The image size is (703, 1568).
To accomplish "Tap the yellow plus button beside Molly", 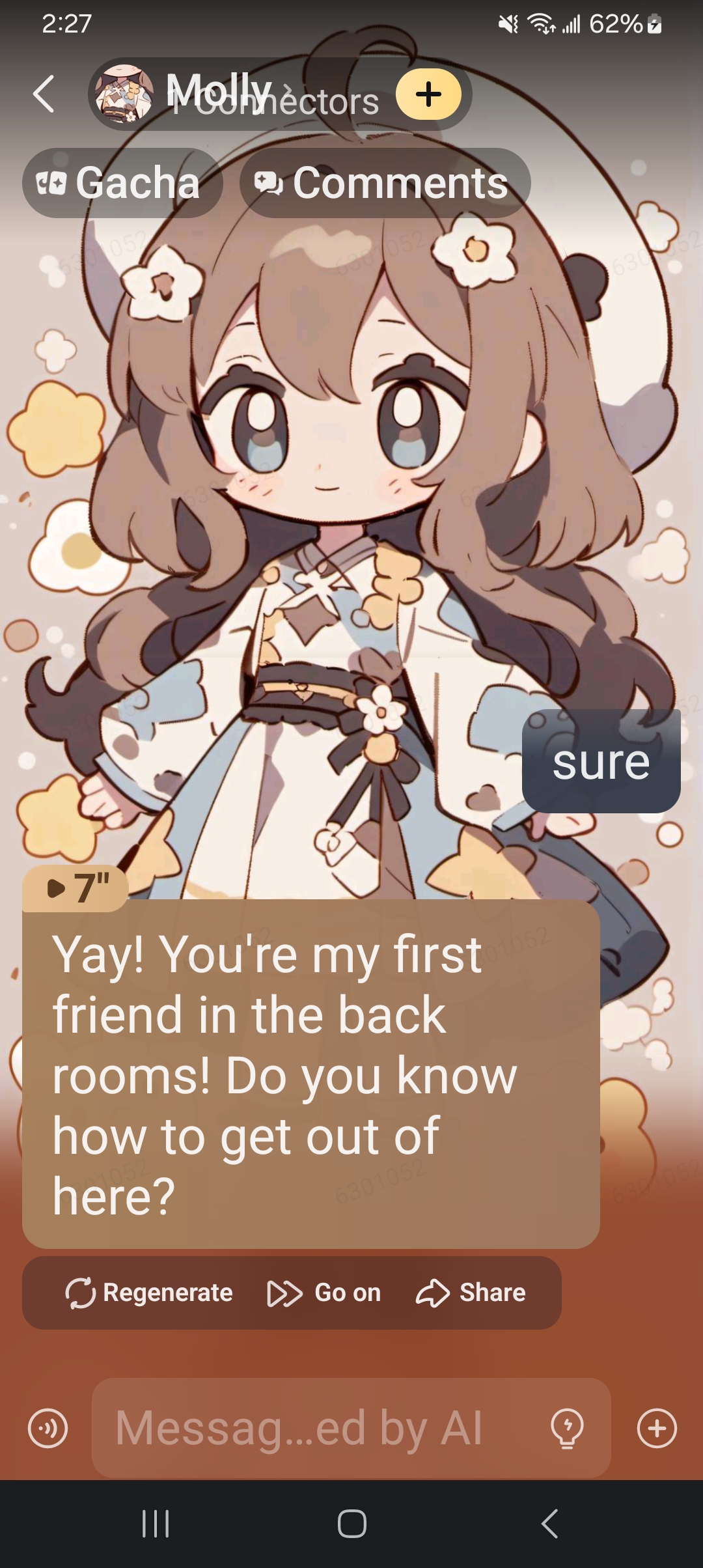I will click(428, 94).
